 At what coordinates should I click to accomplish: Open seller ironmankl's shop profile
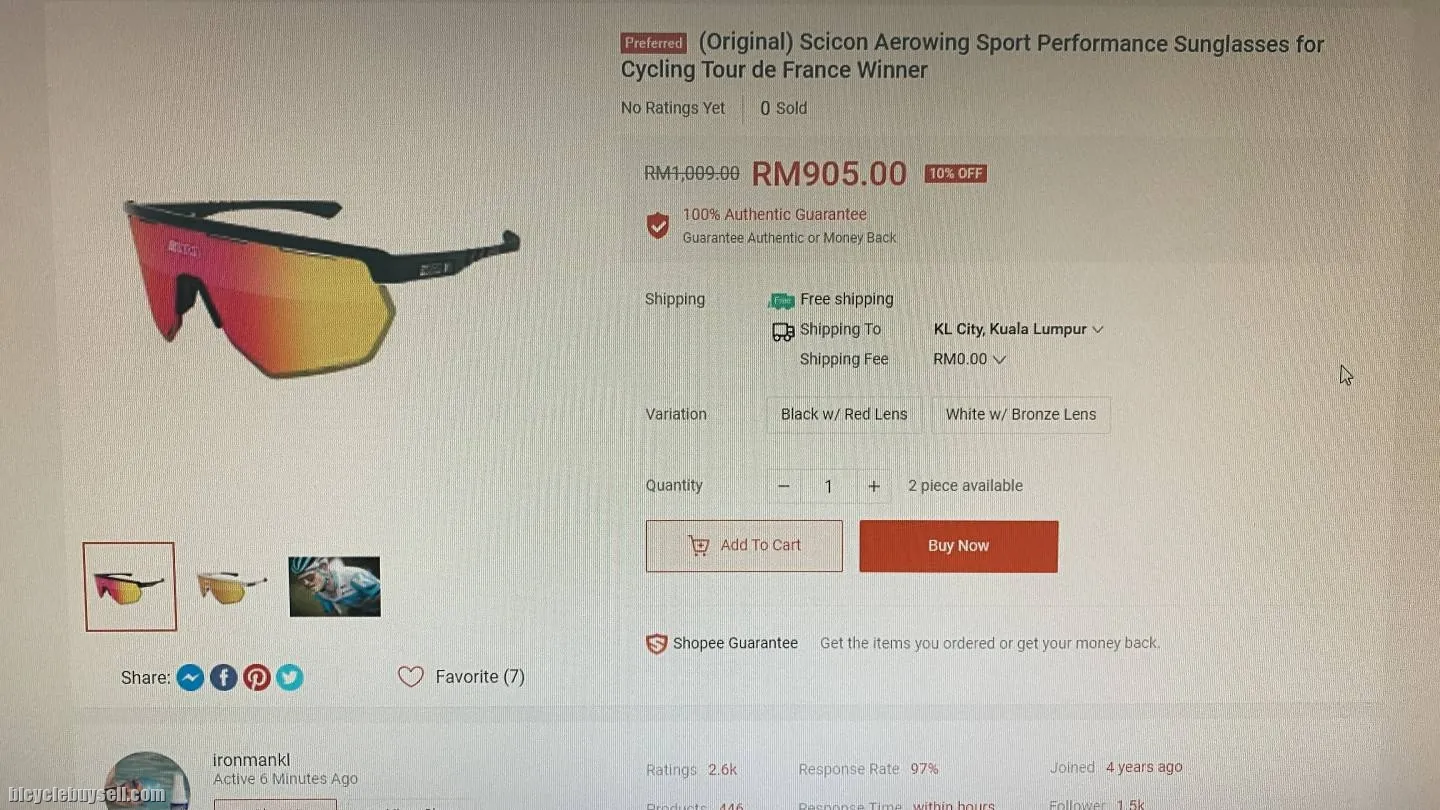[x=251, y=760]
